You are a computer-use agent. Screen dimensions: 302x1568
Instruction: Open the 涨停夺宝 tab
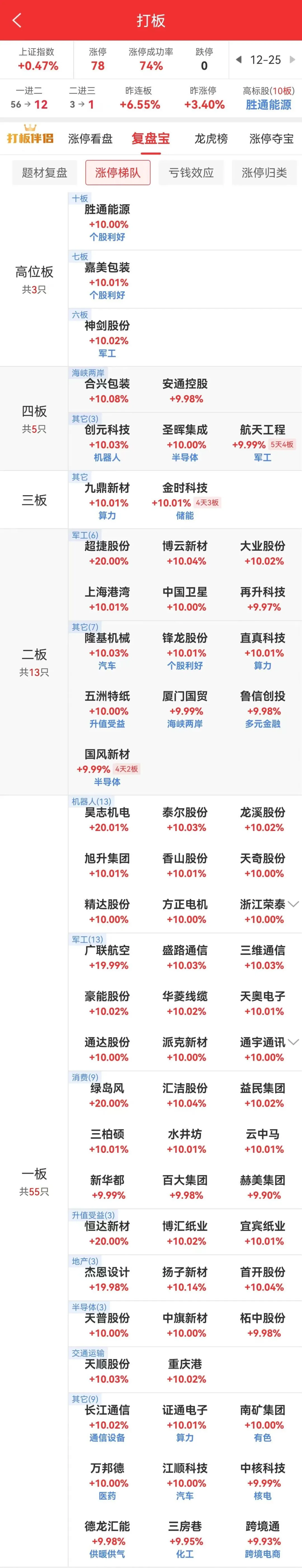pos(271,139)
